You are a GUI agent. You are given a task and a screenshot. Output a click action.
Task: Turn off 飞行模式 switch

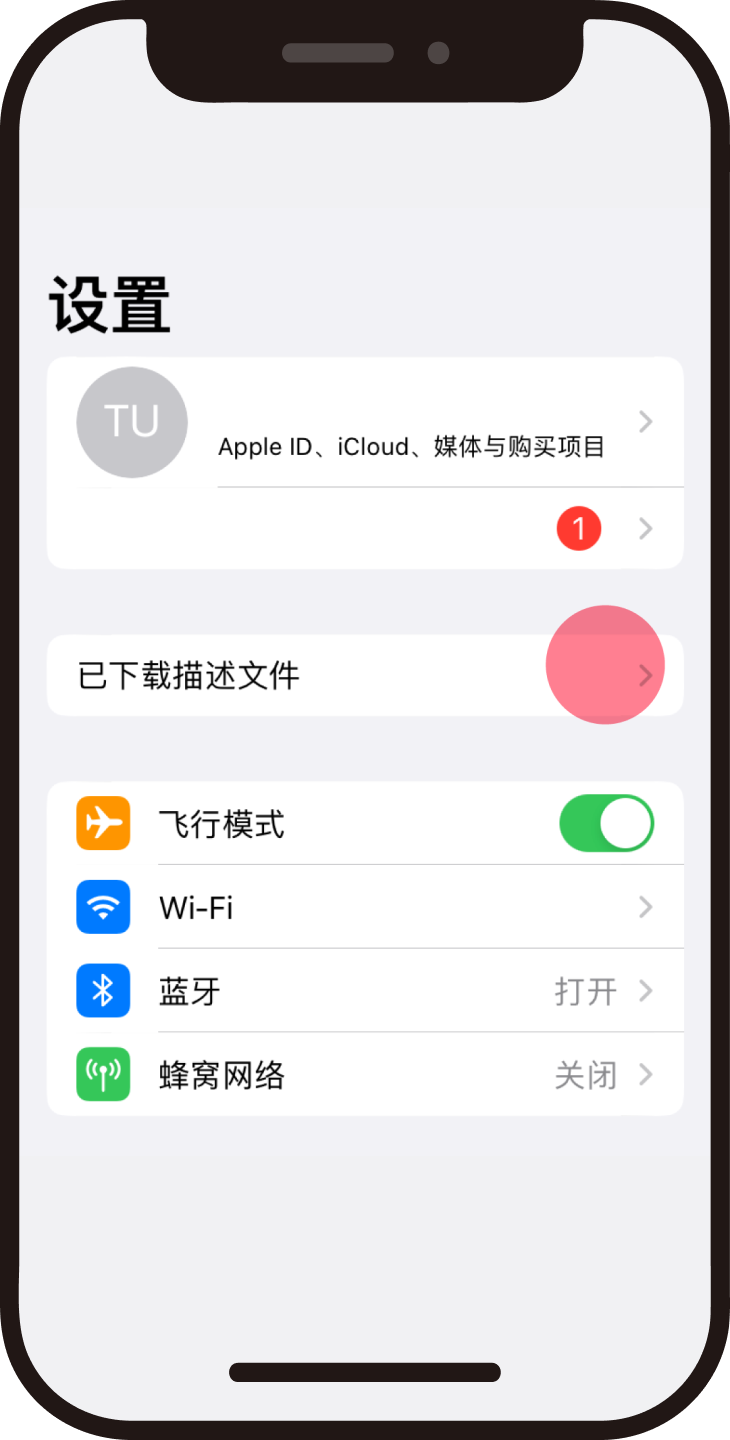pyautogui.click(x=606, y=824)
